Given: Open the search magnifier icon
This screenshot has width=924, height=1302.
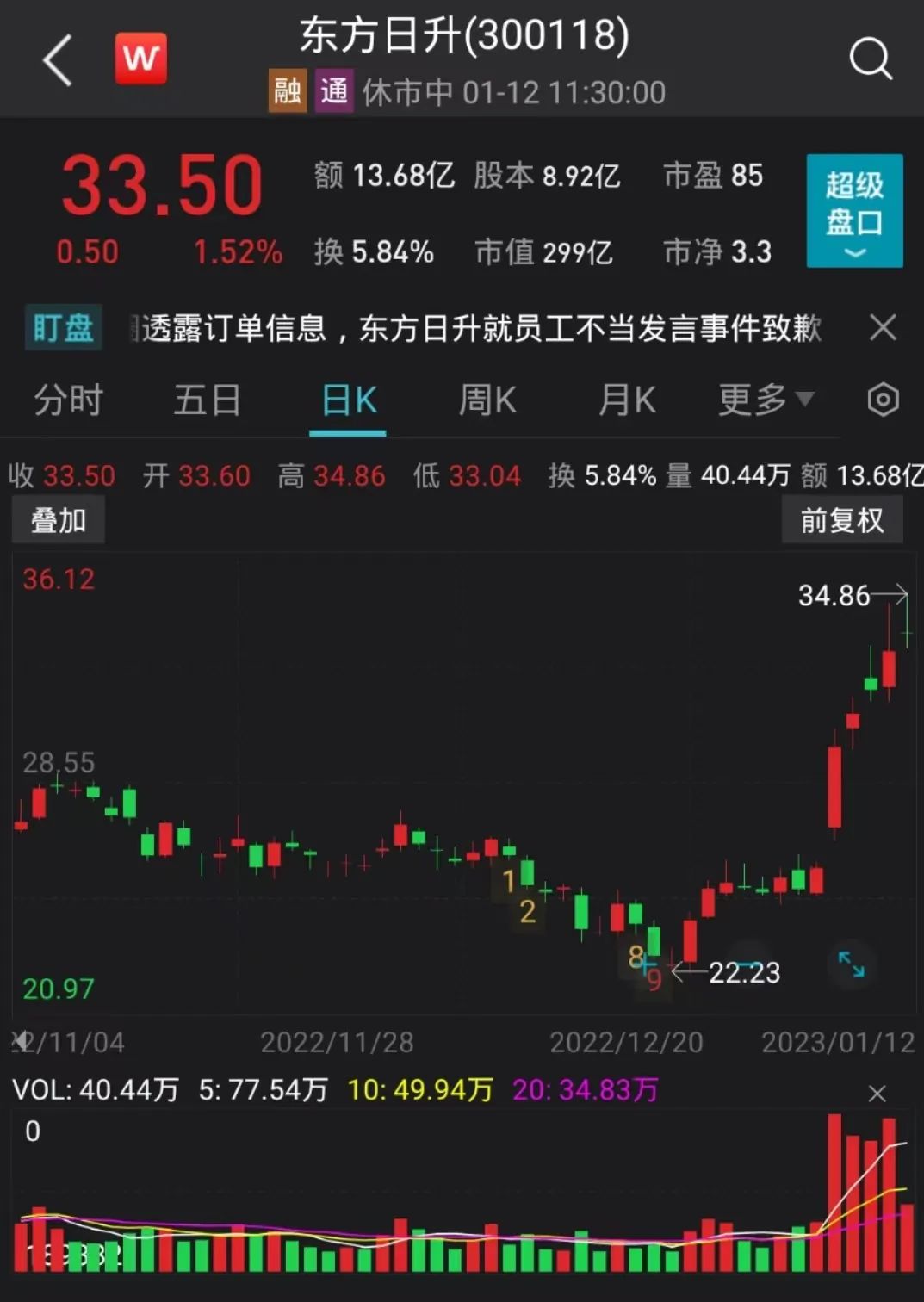Looking at the screenshot, I should pos(870,59).
